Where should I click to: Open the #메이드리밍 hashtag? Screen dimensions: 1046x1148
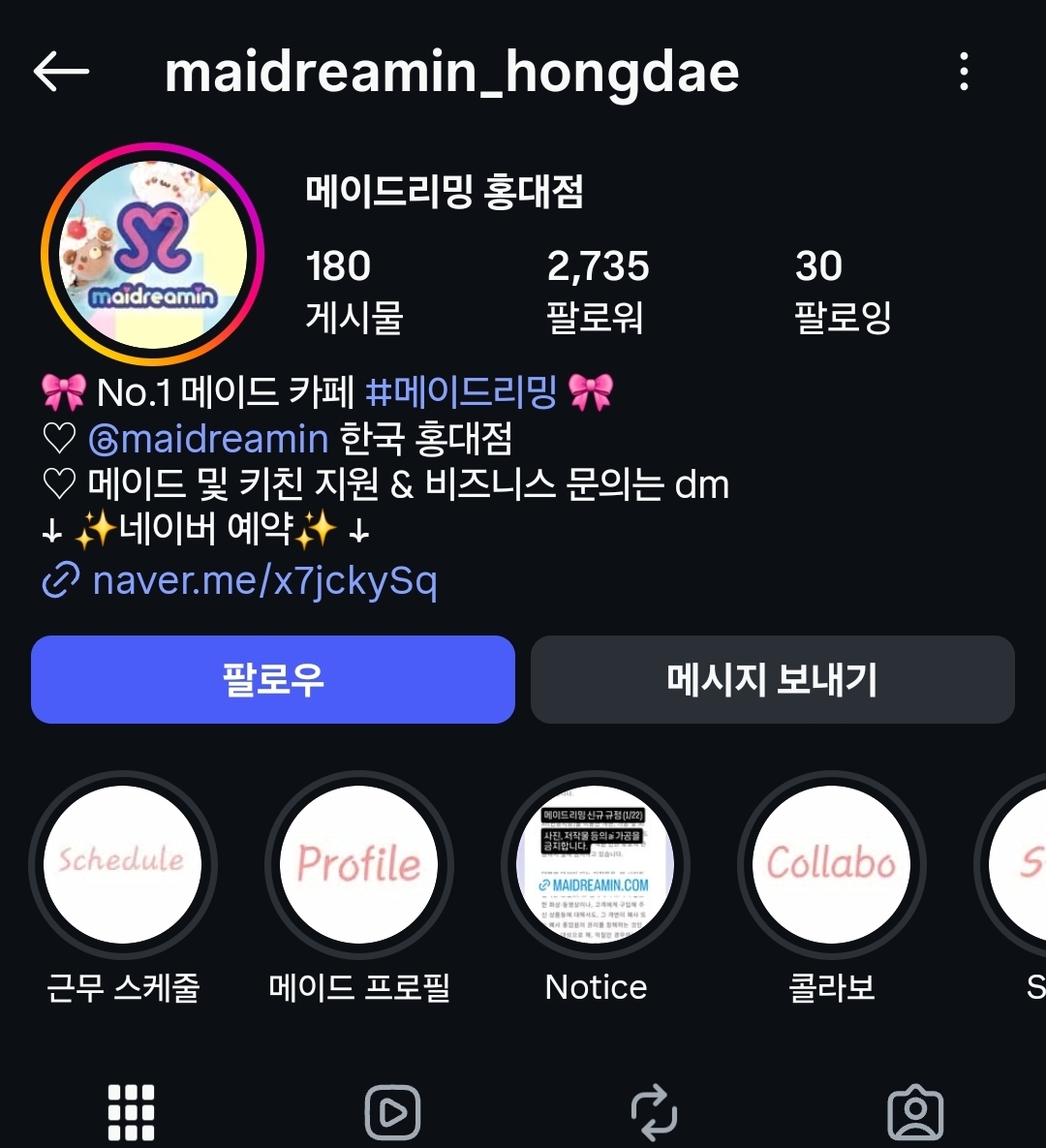point(462,392)
